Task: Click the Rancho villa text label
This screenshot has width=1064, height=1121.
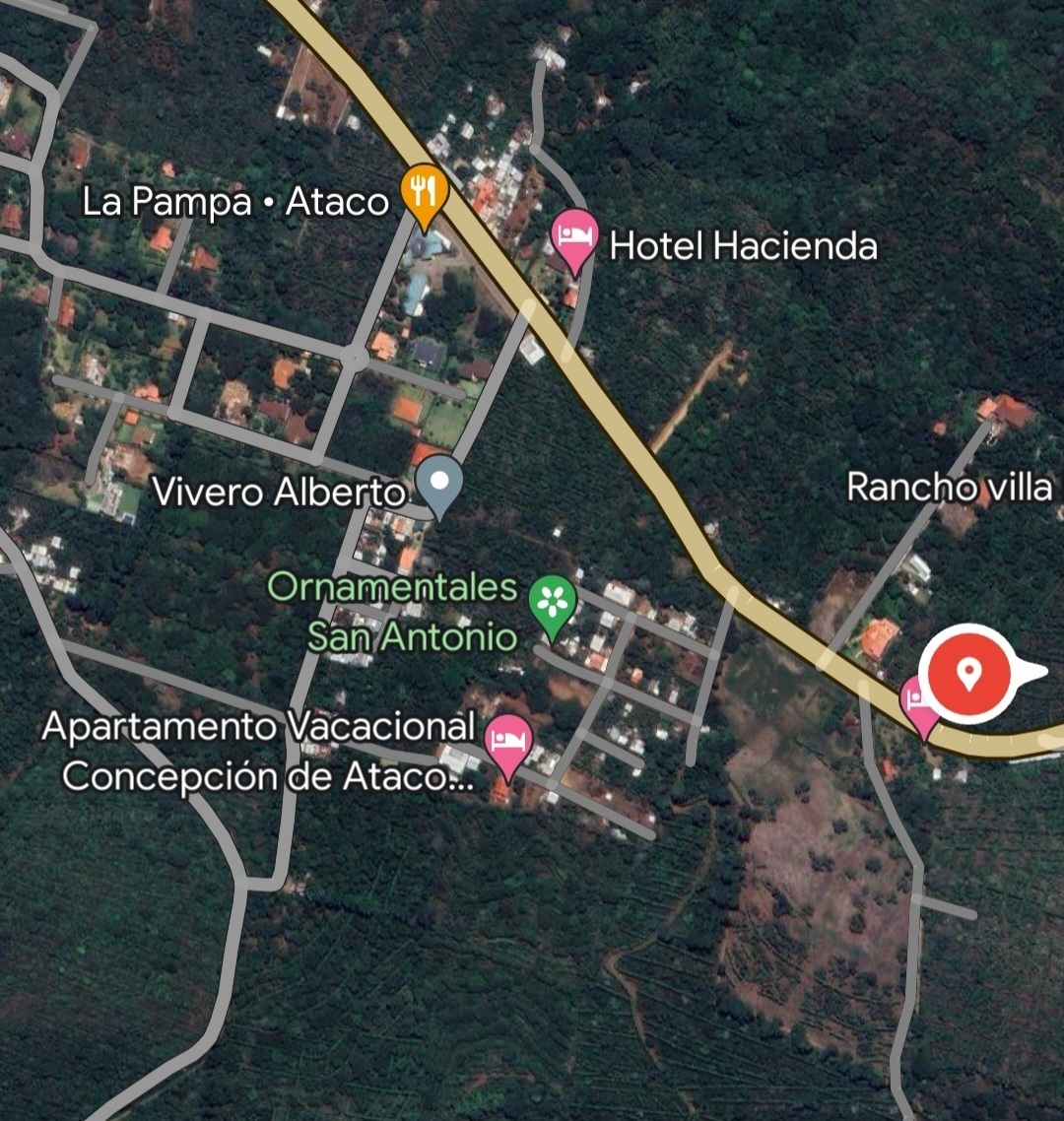Action: point(949,484)
